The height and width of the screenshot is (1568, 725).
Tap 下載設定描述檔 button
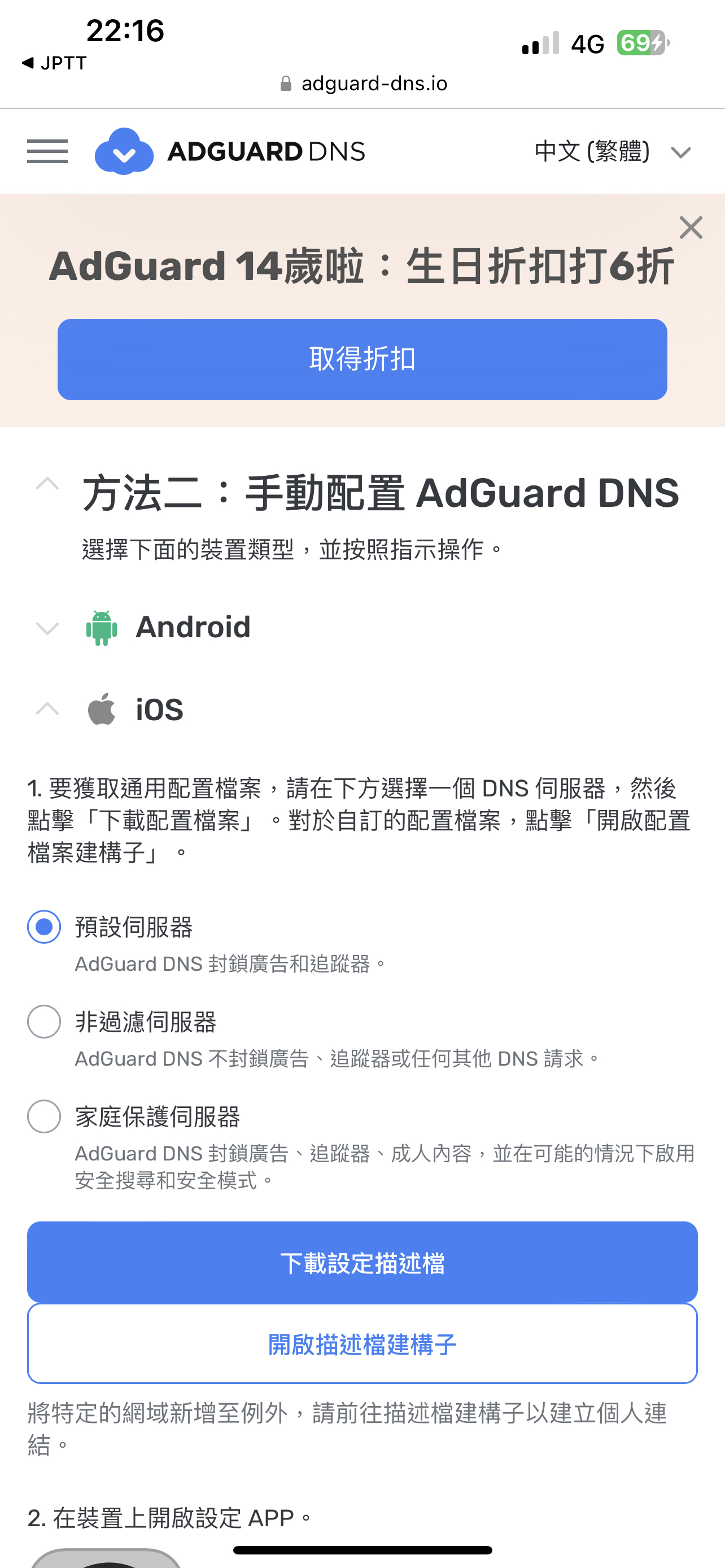pos(362,1263)
